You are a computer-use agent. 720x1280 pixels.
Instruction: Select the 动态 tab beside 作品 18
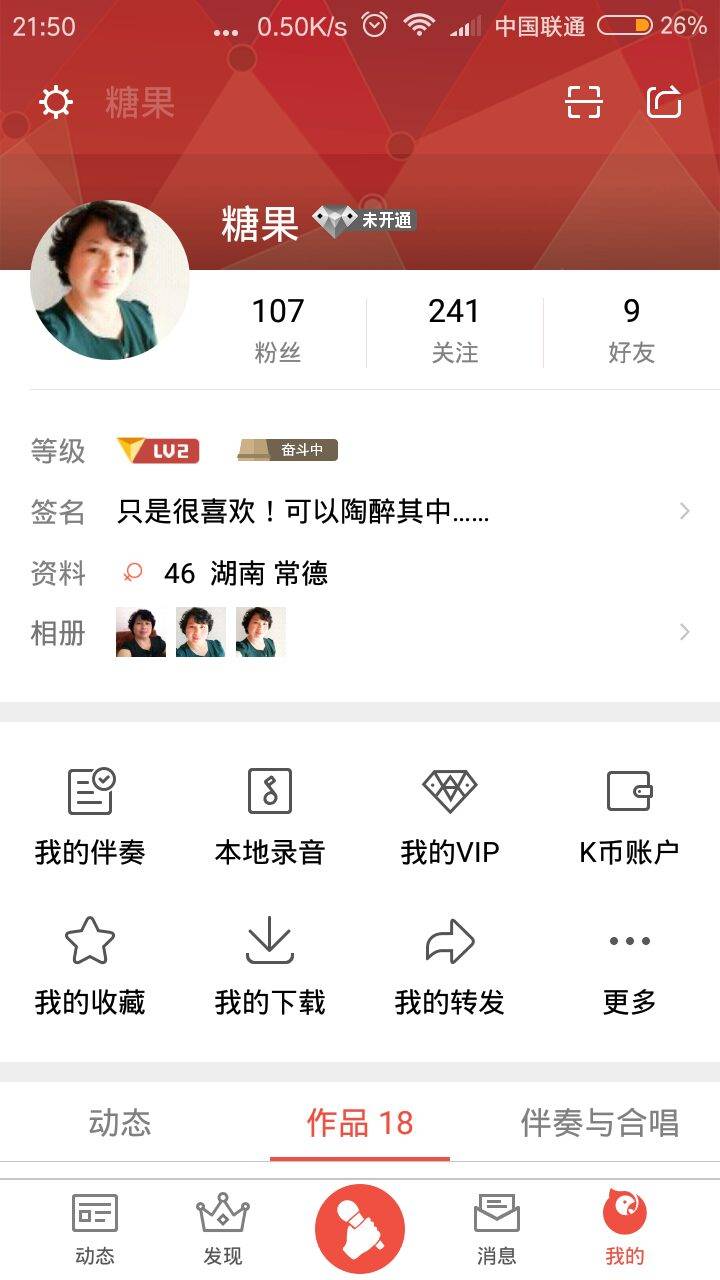[x=120, y=1123]
